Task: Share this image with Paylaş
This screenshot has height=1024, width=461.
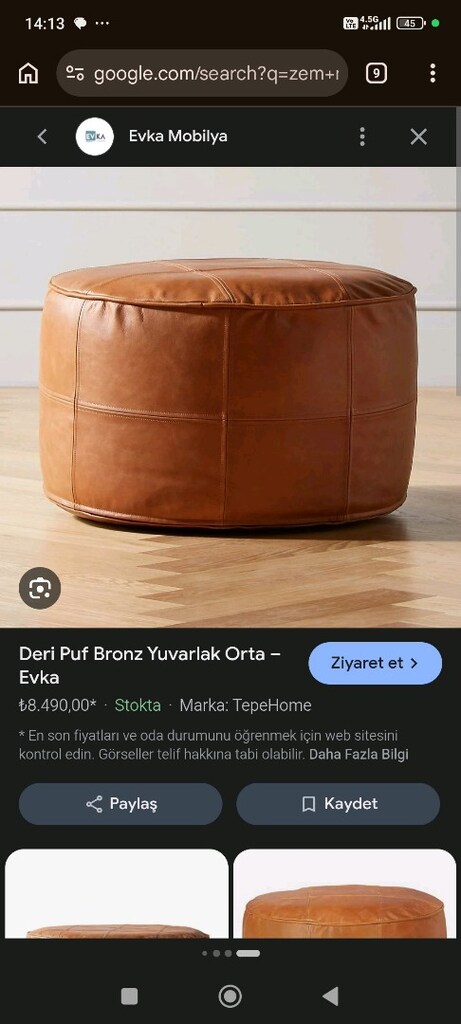Action: (121, 804)
